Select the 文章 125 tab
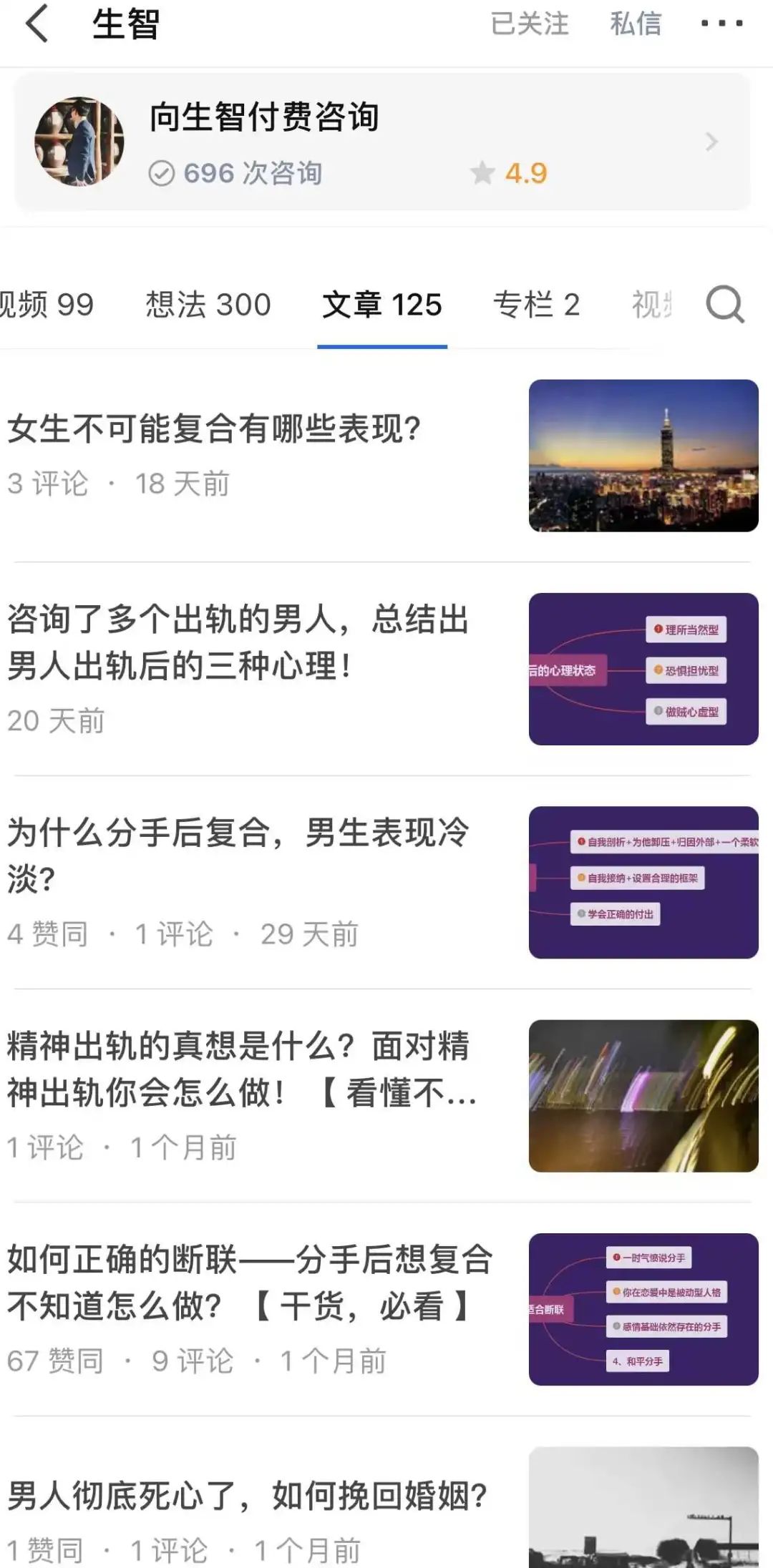 (382, 305)
